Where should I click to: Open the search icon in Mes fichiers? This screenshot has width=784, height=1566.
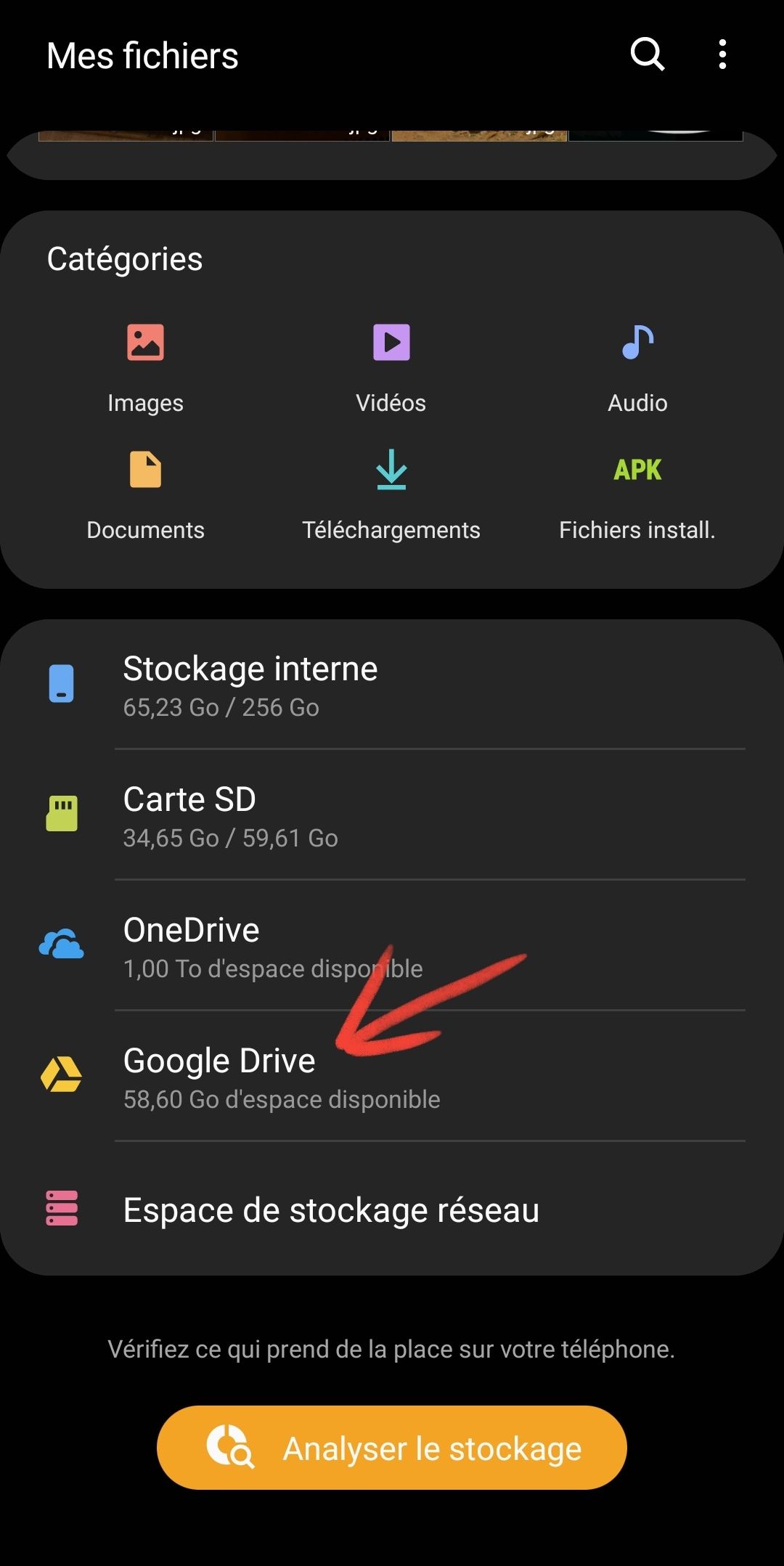click(647, 54)
